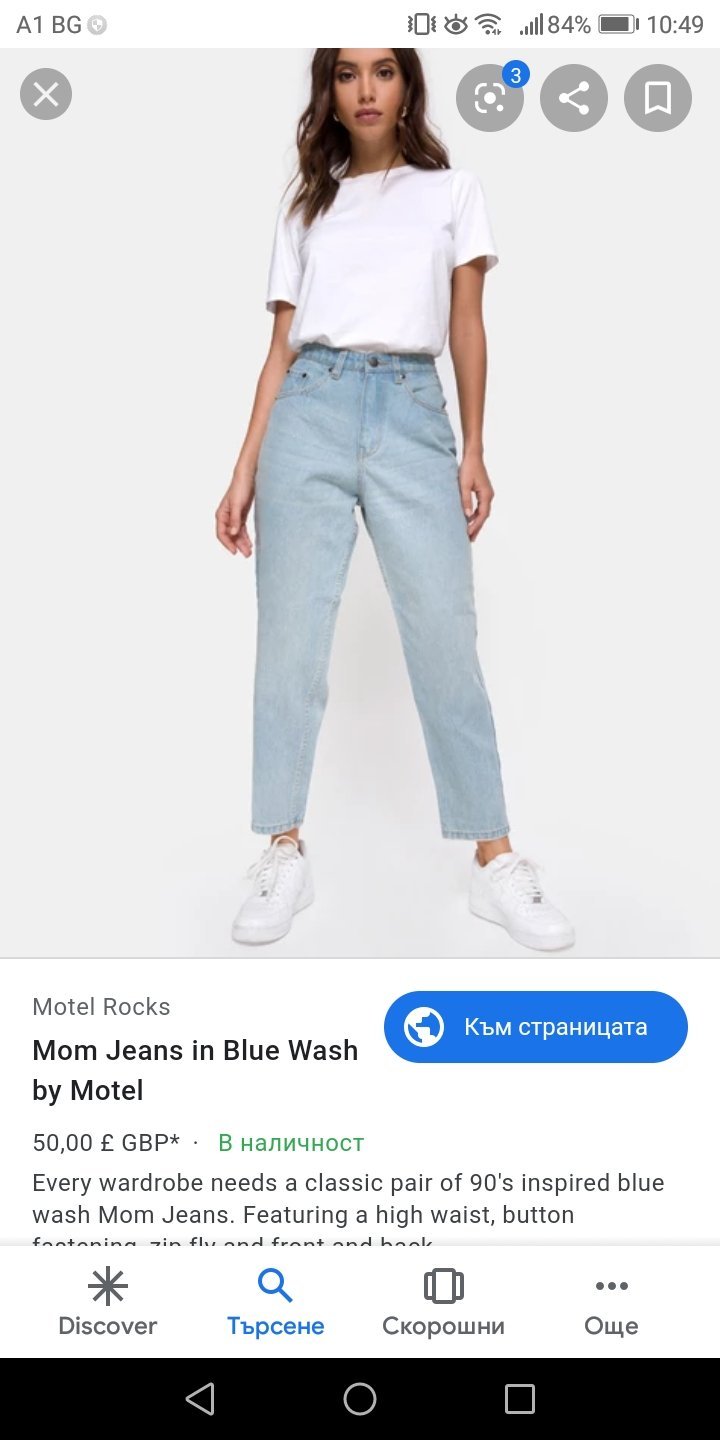The image size is (720, 1440).
Task: Switch to the Търсене tab
Action: [x=275, y=1302]
